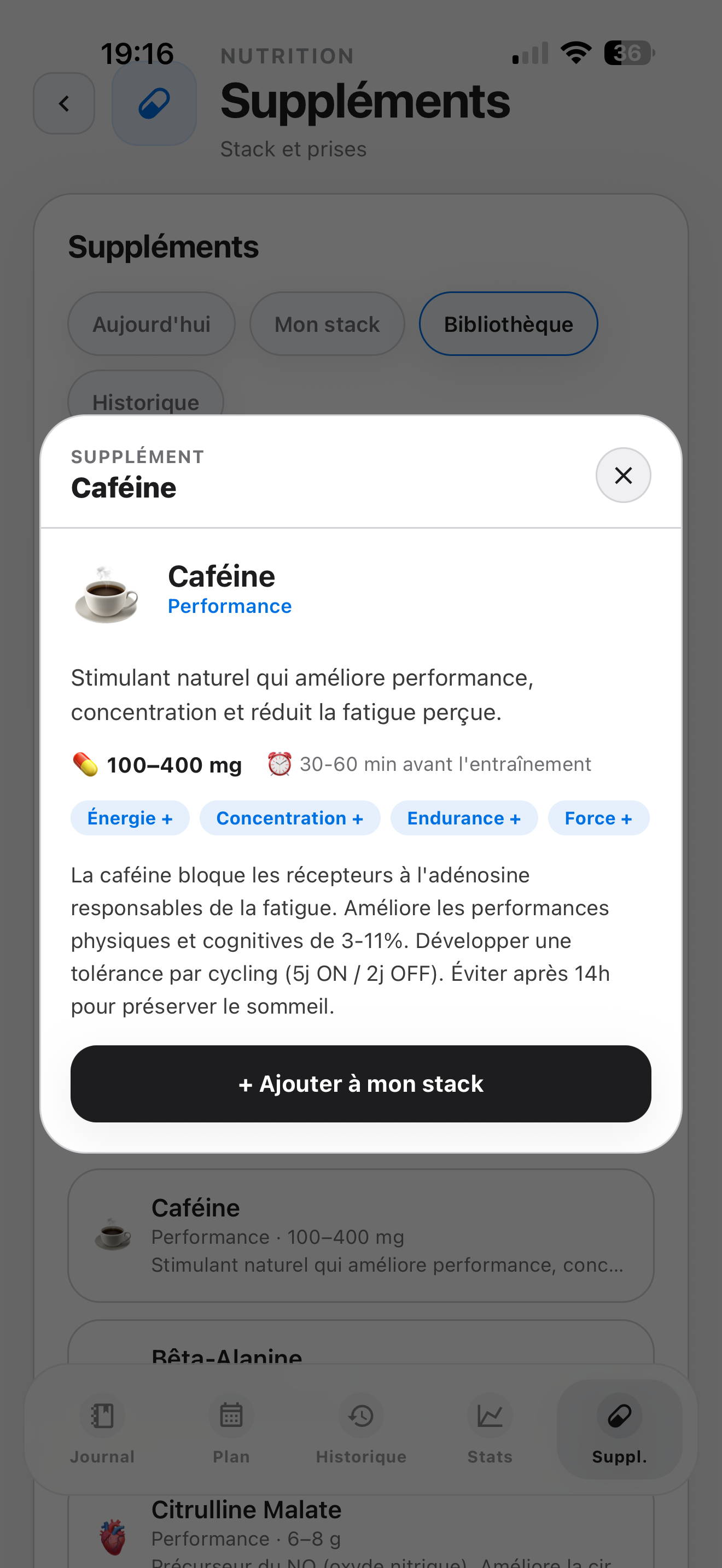This screenshot has height=1568, width=722.
Task: Switch to the Aujourd'hui tab
Action: (x=151, y=324)
